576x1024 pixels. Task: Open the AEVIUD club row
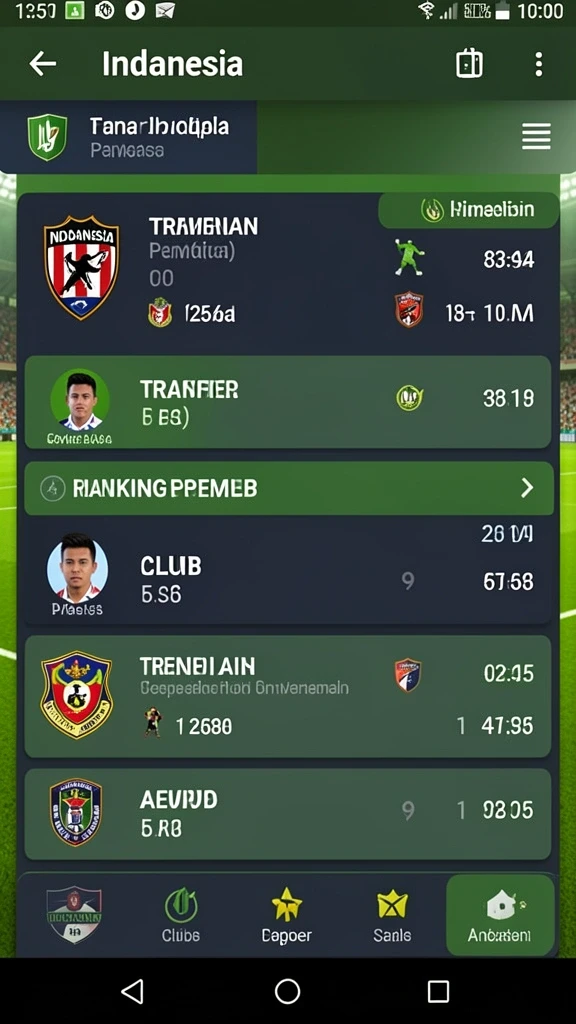click(288, 814)
